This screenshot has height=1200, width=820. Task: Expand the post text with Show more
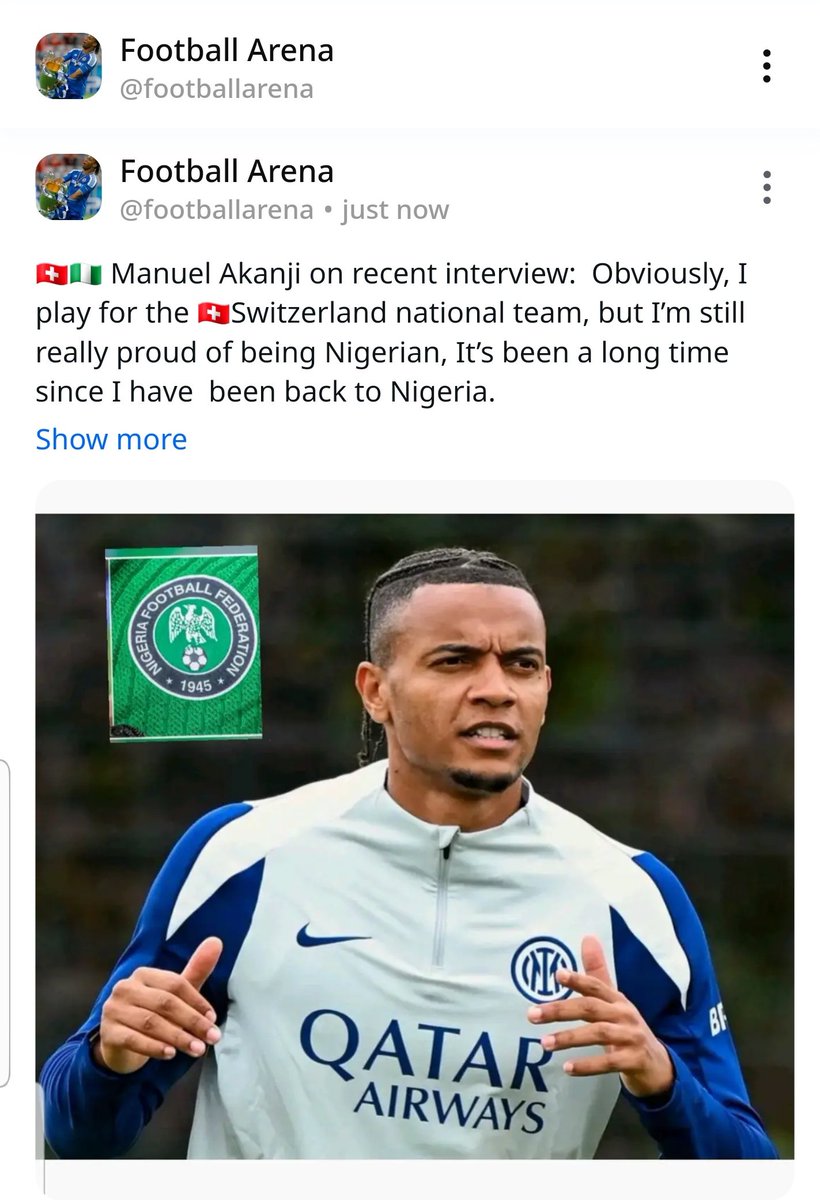point(111,440)
